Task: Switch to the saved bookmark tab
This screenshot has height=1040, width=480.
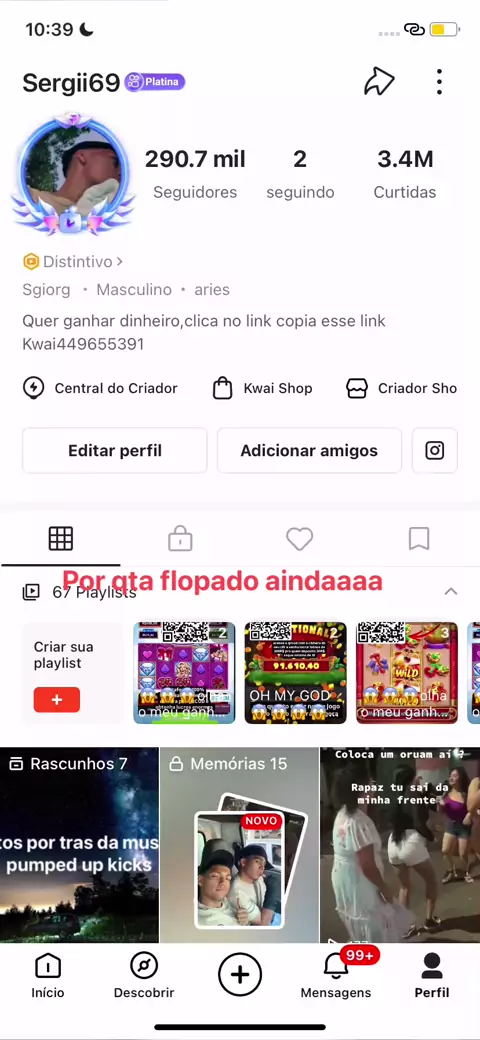Action: pos(419,539)
